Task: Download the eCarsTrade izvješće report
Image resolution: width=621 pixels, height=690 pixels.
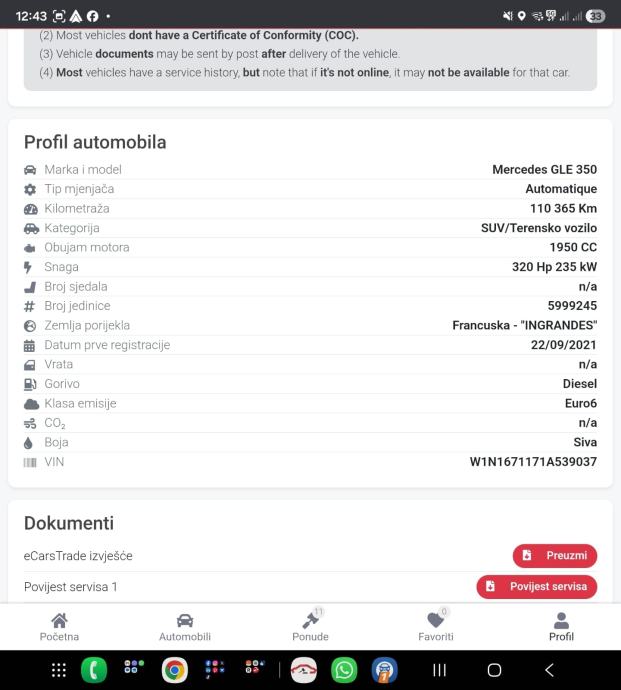Action: pyautogui.click(x=554, y=555)
